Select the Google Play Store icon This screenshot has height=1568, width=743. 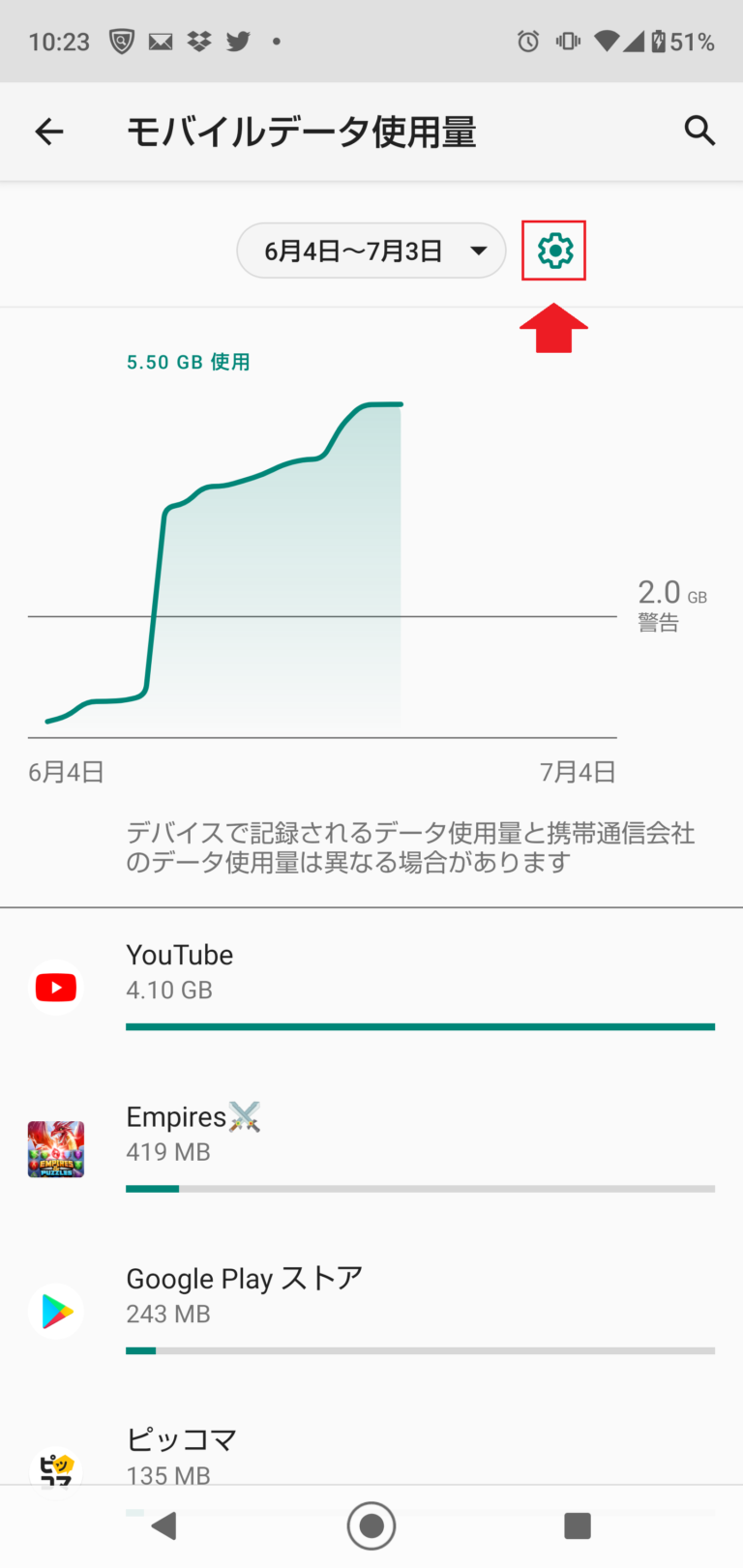pyautogui.click(x=55, y=1311)
